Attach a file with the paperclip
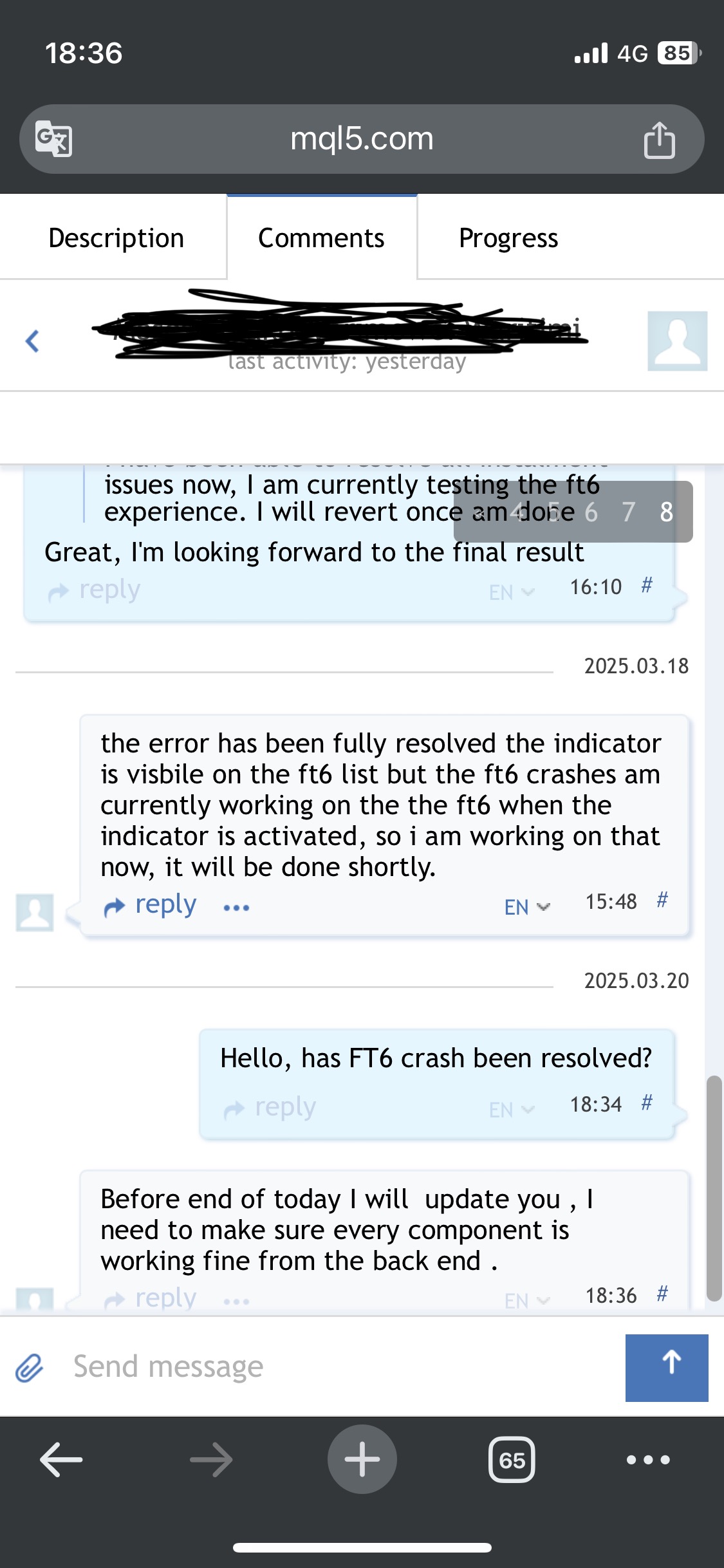The height and width of the screenshot is (1568, 724). pos(30,1367)
